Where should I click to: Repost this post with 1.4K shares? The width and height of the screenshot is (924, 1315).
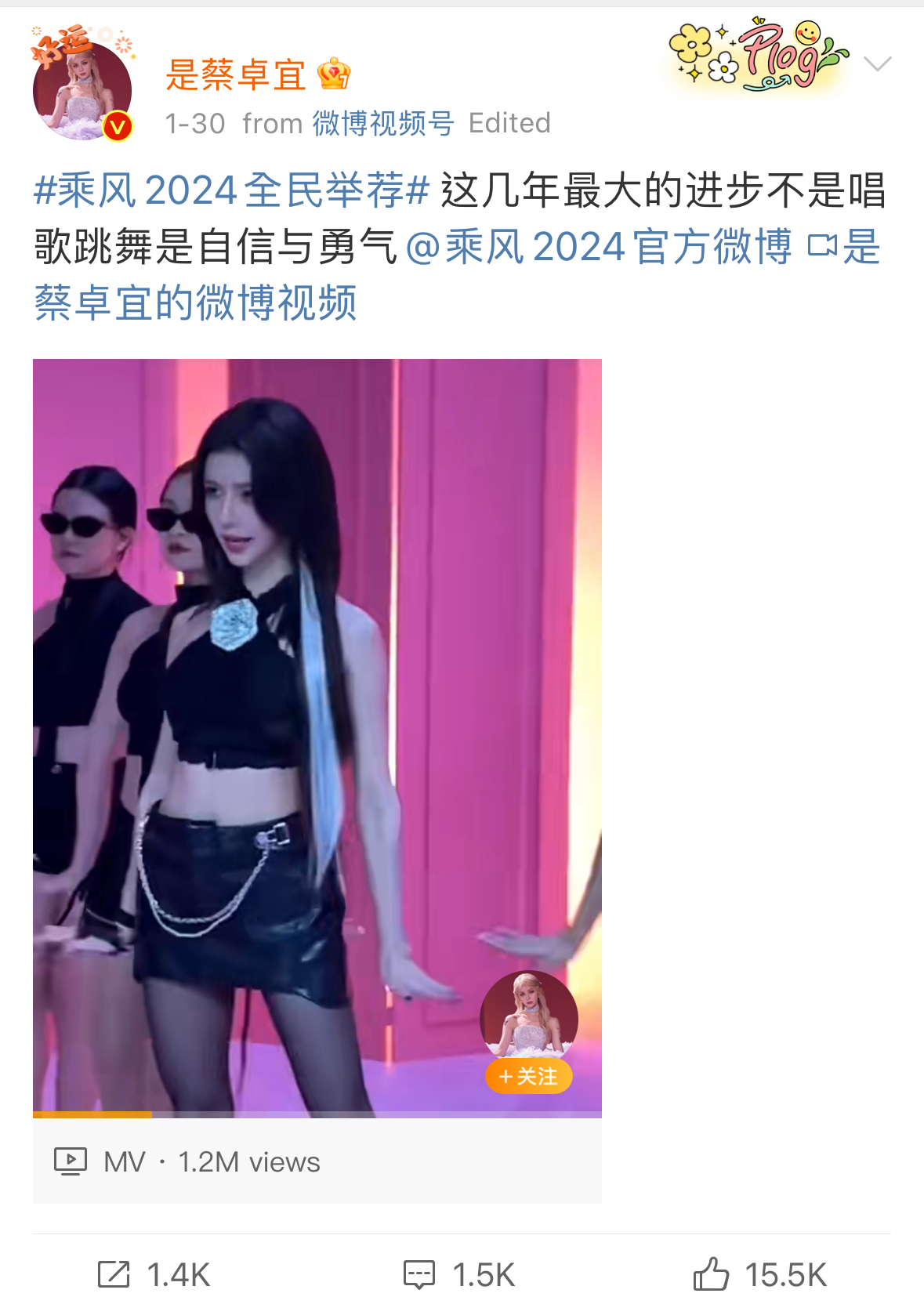point(154,1275)
